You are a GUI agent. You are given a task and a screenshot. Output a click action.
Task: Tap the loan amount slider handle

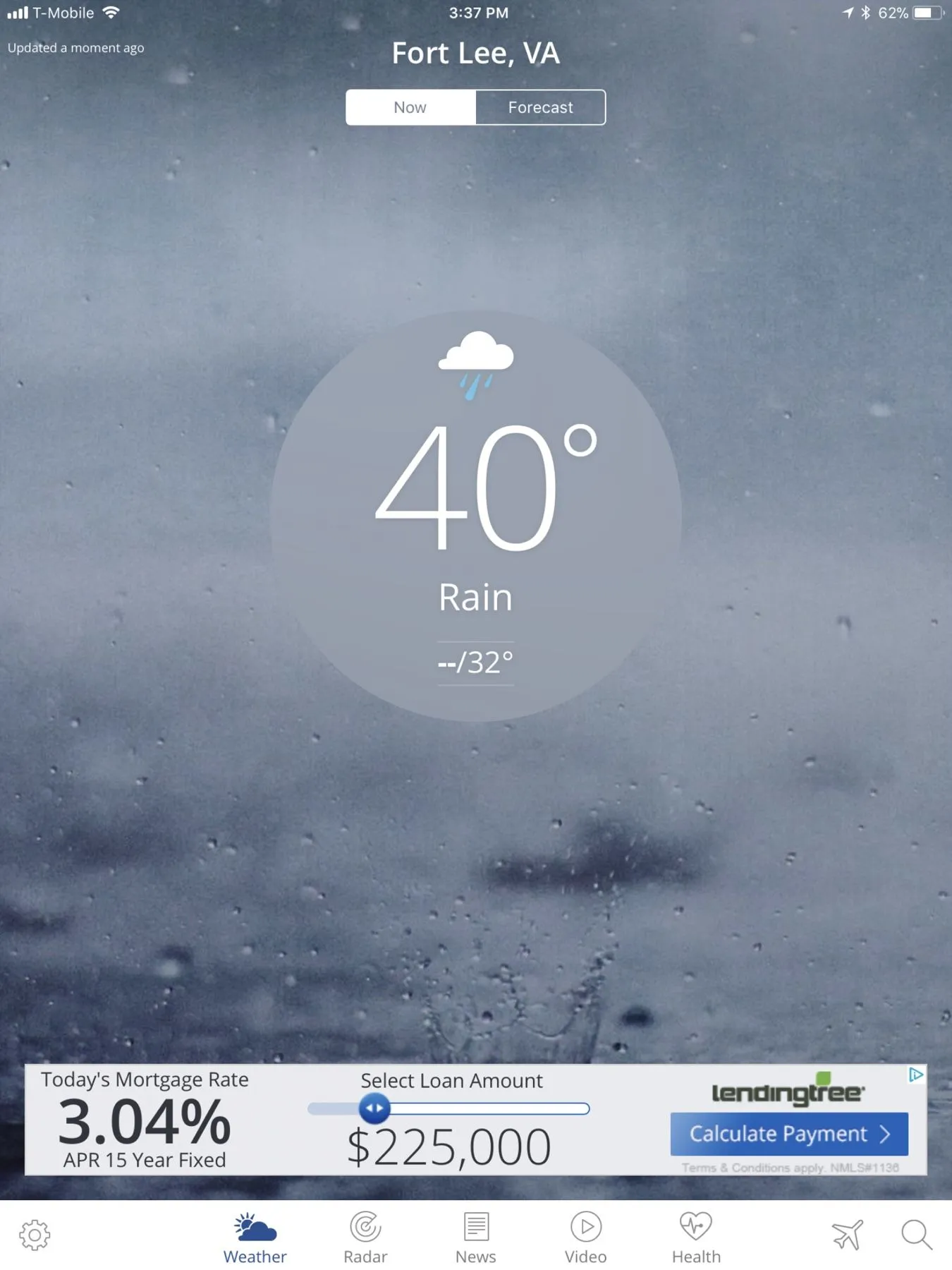[x=374, y=1108]
